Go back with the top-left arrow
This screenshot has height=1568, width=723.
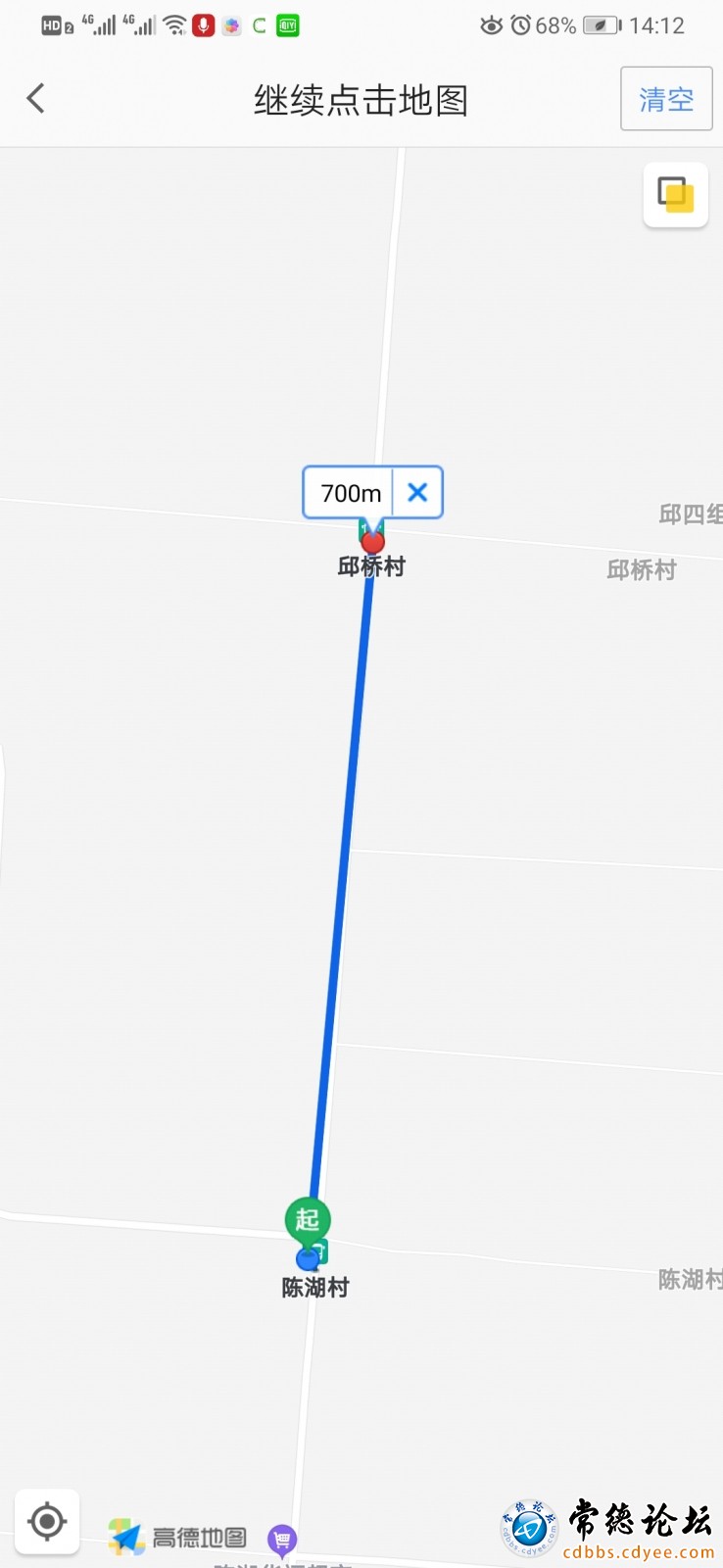[36, 98]
